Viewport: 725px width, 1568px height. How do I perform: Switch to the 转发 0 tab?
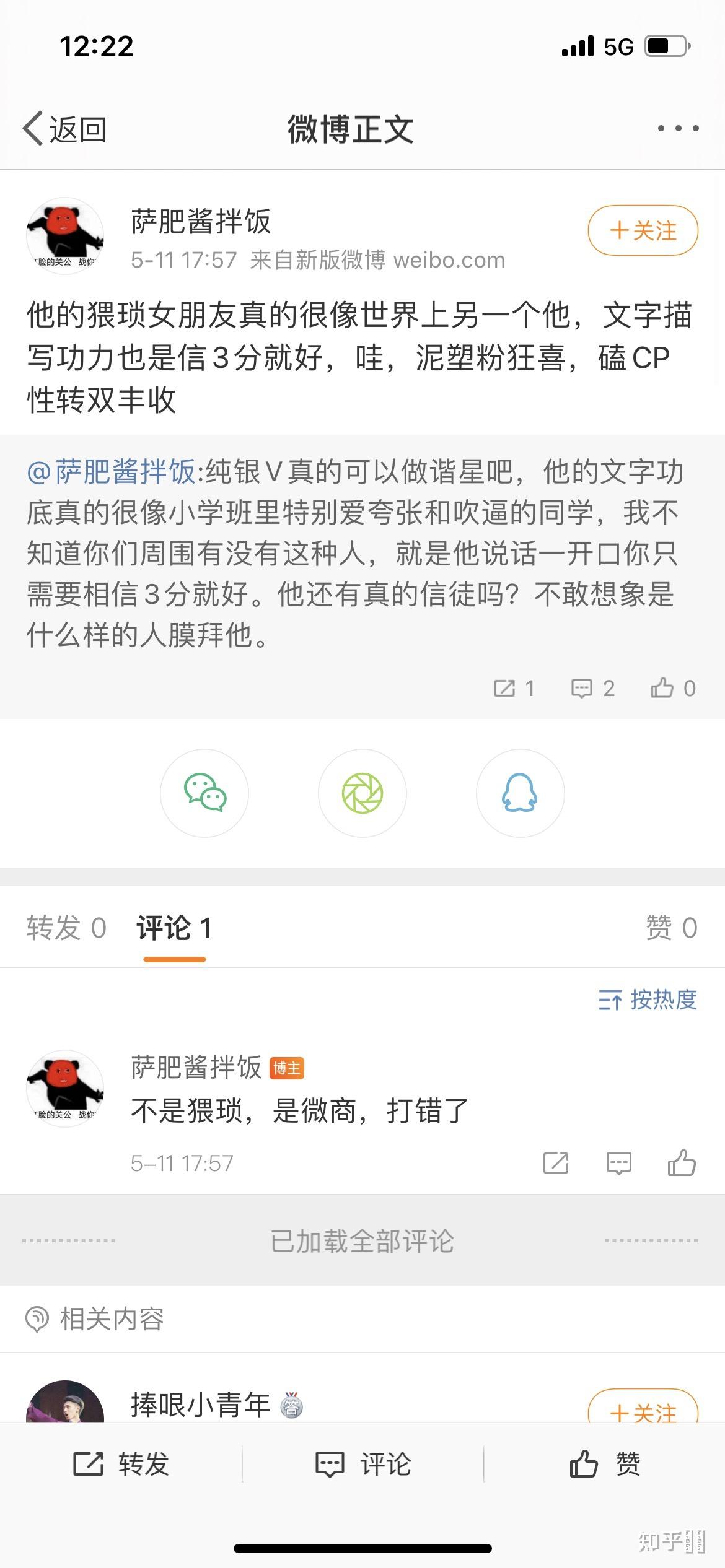(66, 928)
